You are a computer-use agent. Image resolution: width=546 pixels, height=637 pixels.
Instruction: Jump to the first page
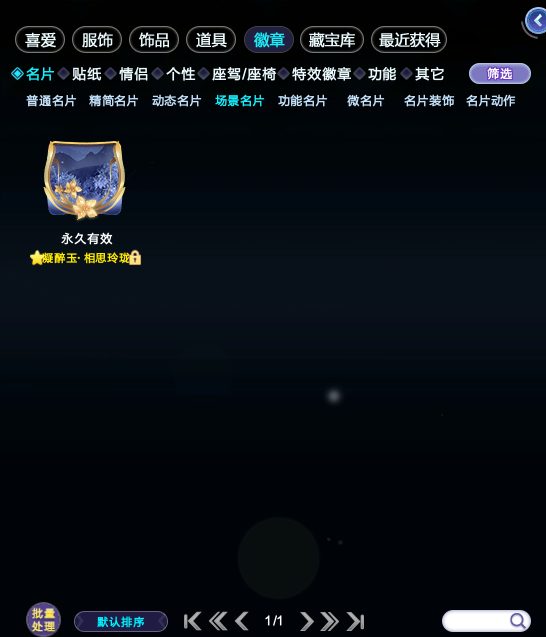pyautogui.click(x=193, y=621)
